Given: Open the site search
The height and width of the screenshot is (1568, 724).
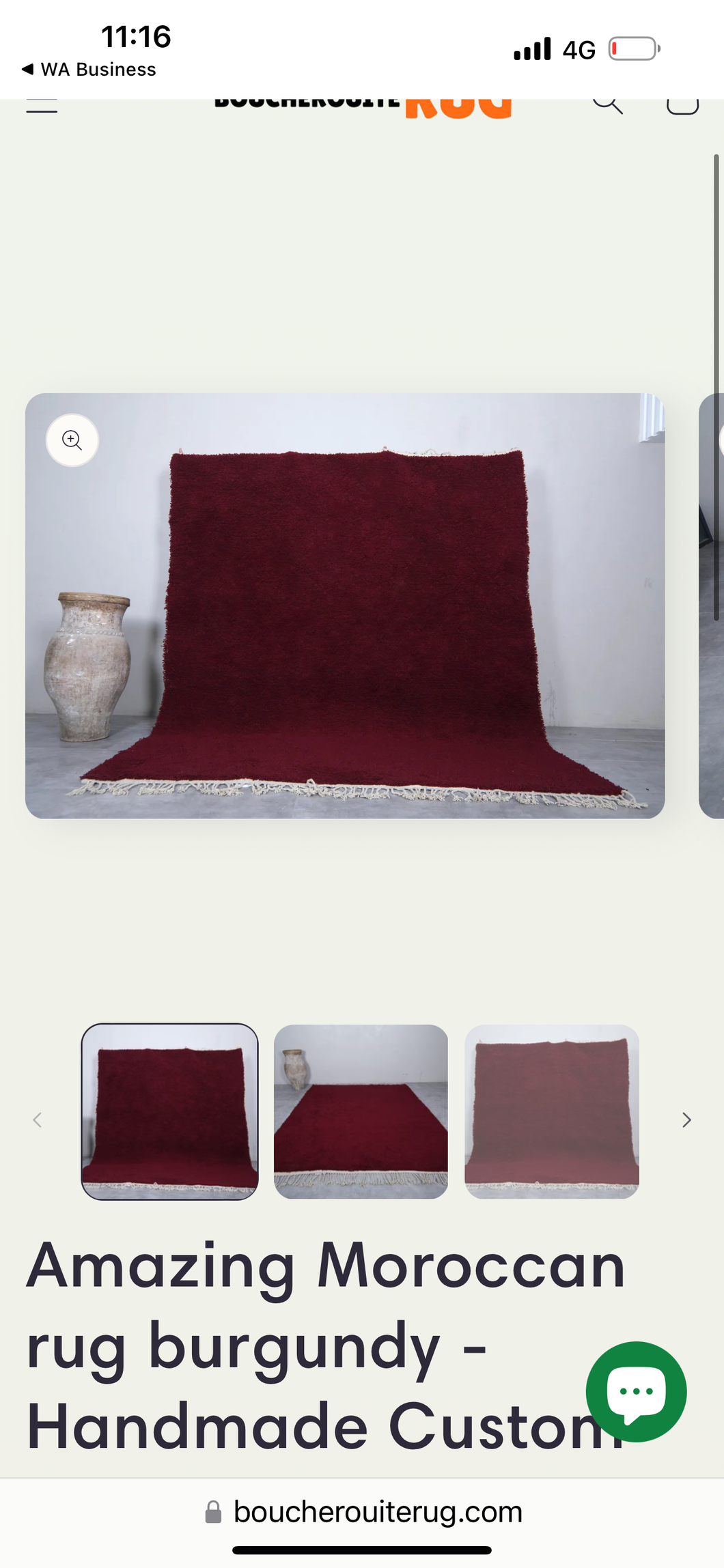Looking at the screenshot, I should (607, 104).
